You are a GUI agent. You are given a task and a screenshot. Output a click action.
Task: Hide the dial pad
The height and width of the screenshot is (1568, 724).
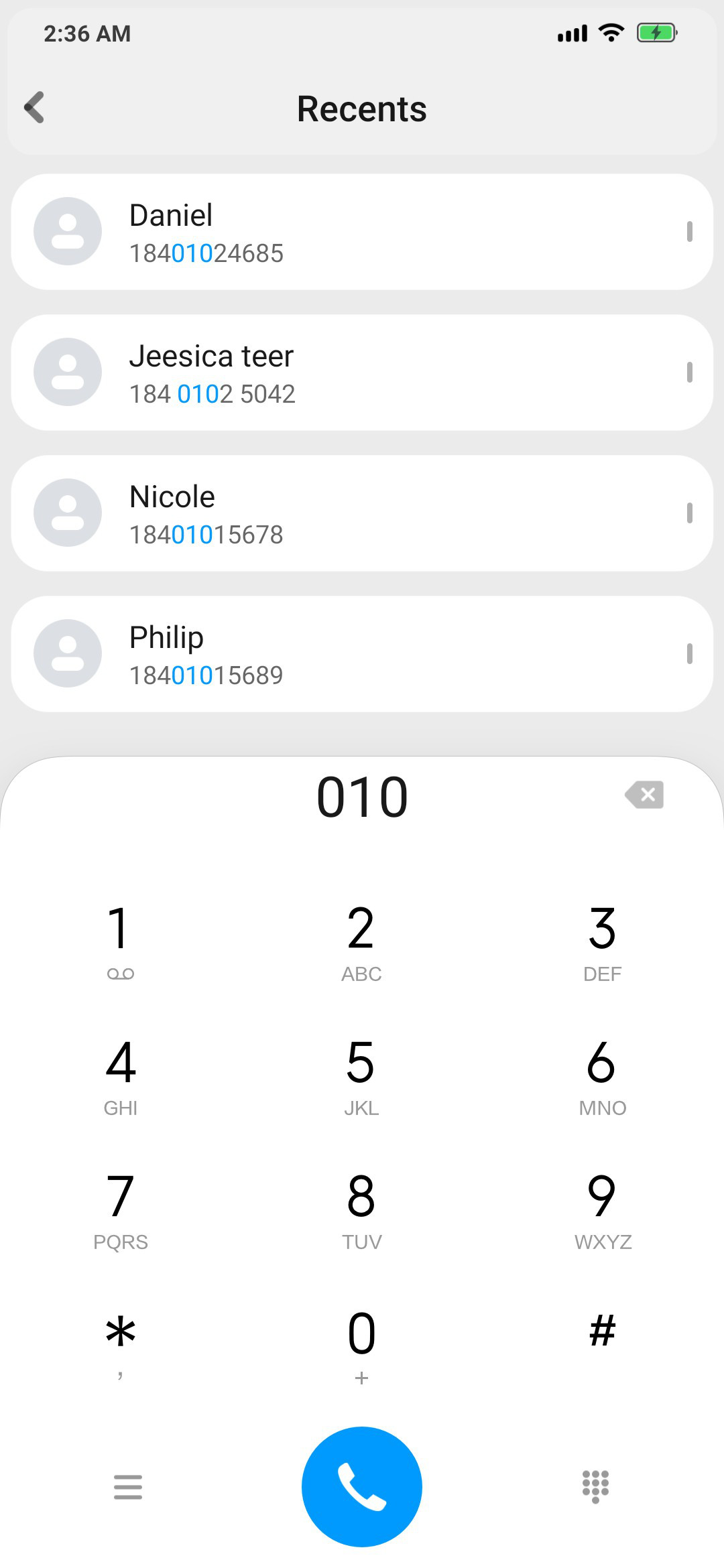[x=596, y=1487]
